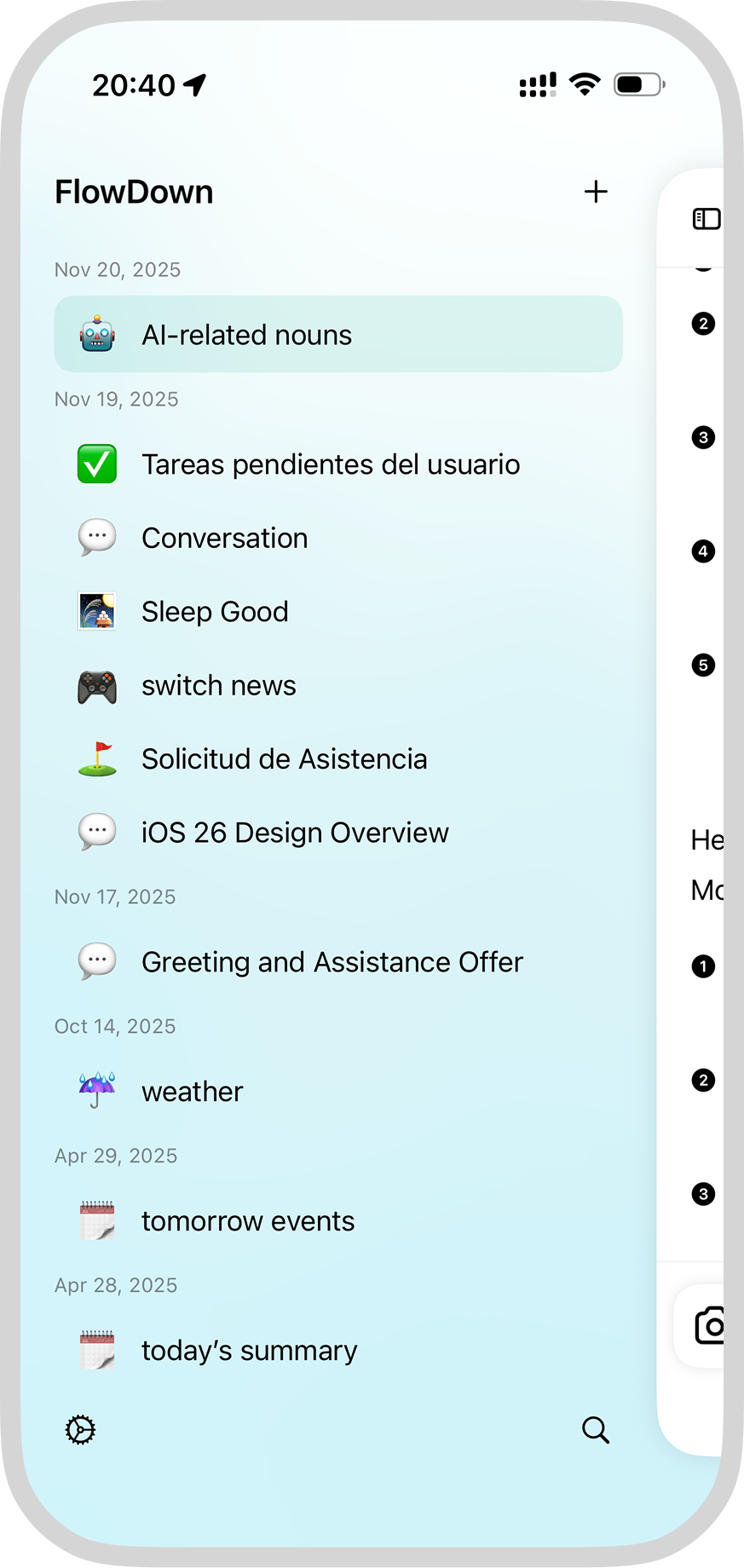Open the switch news conversation
Viewport: 744px width, 1568px height.
click(x=218, y=684)
